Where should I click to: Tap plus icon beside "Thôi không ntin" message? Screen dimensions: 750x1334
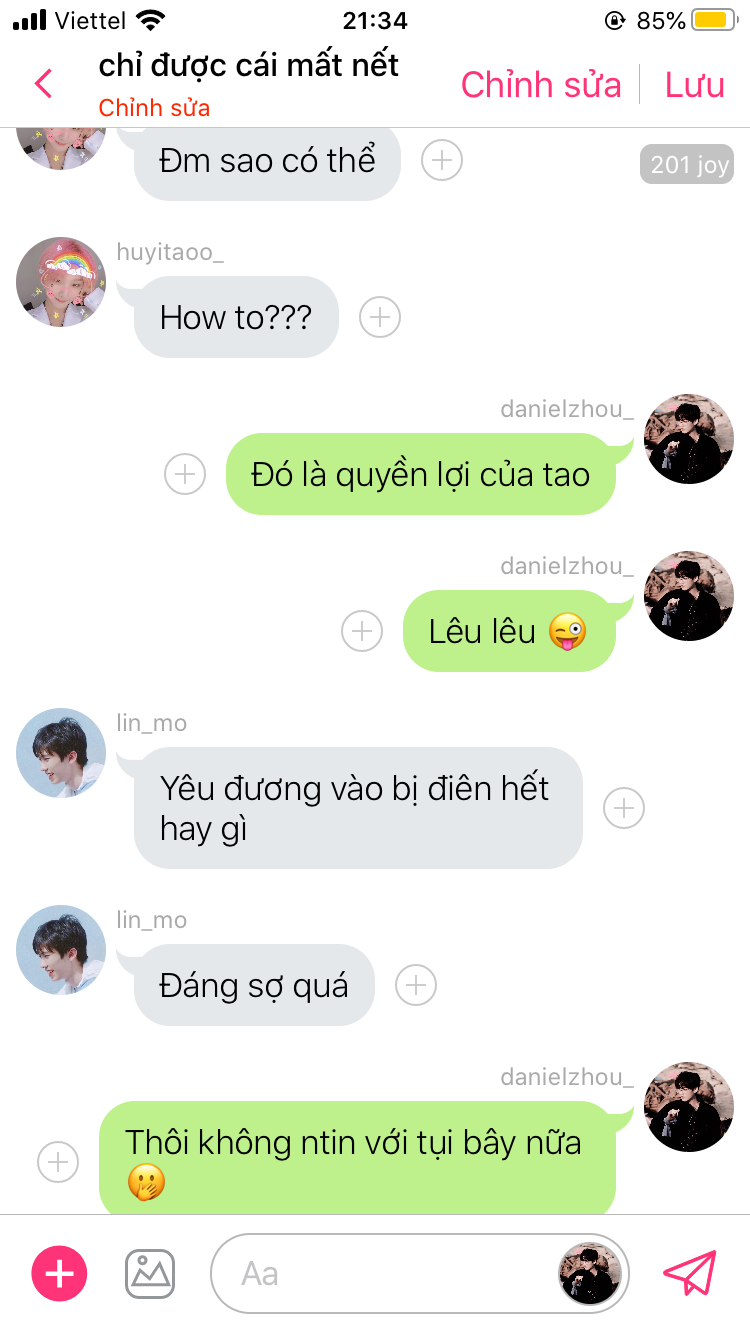58,1162
